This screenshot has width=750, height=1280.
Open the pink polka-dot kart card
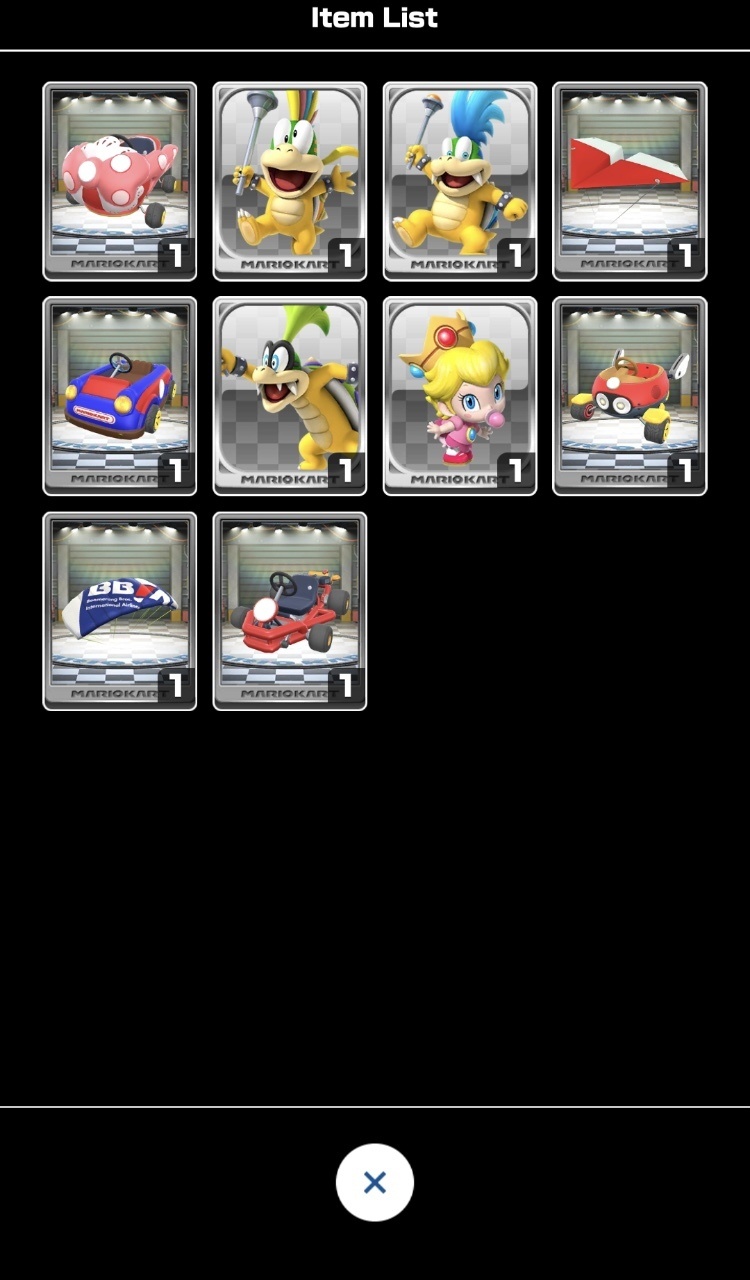click(120, 181)
